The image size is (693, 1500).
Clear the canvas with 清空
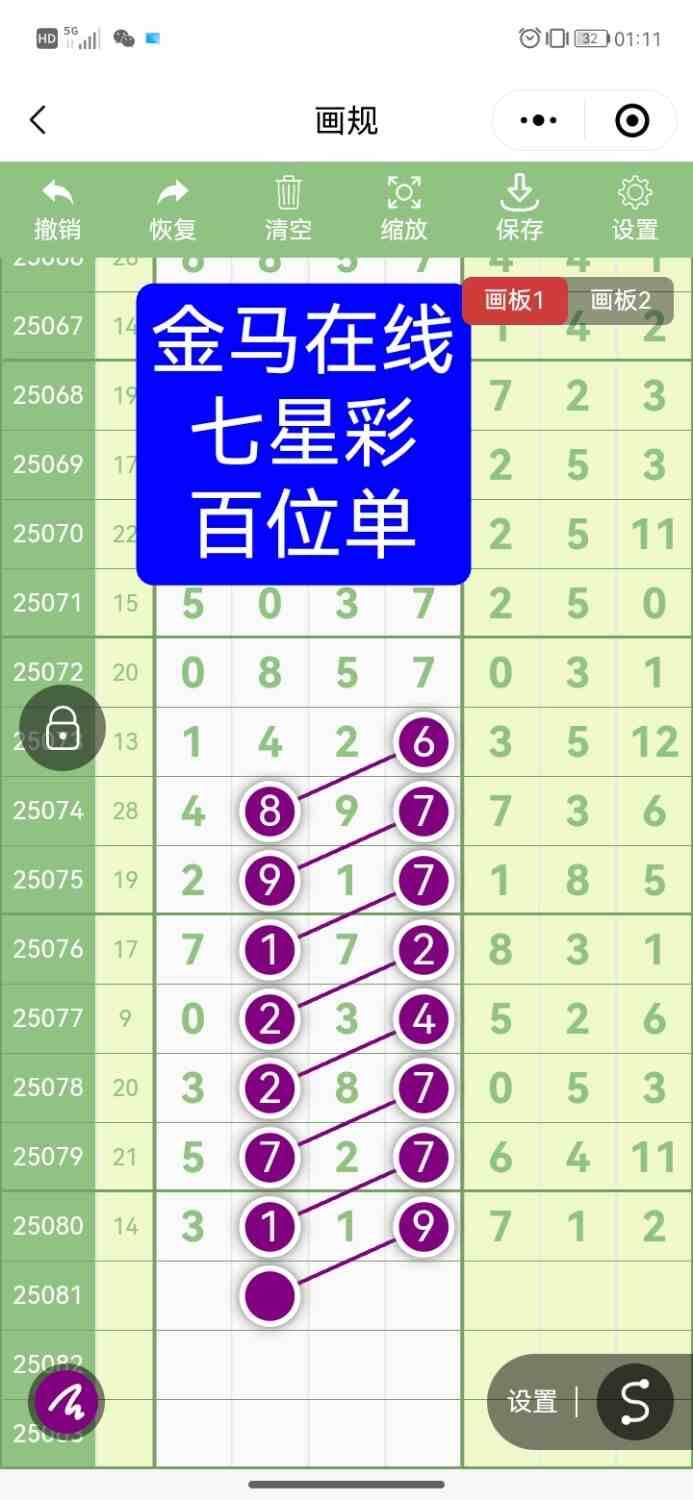tap(288, 209)
